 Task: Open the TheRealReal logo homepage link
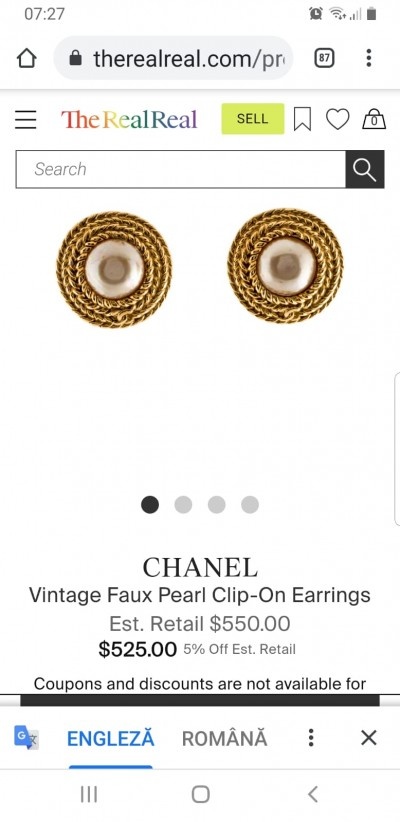129,120
